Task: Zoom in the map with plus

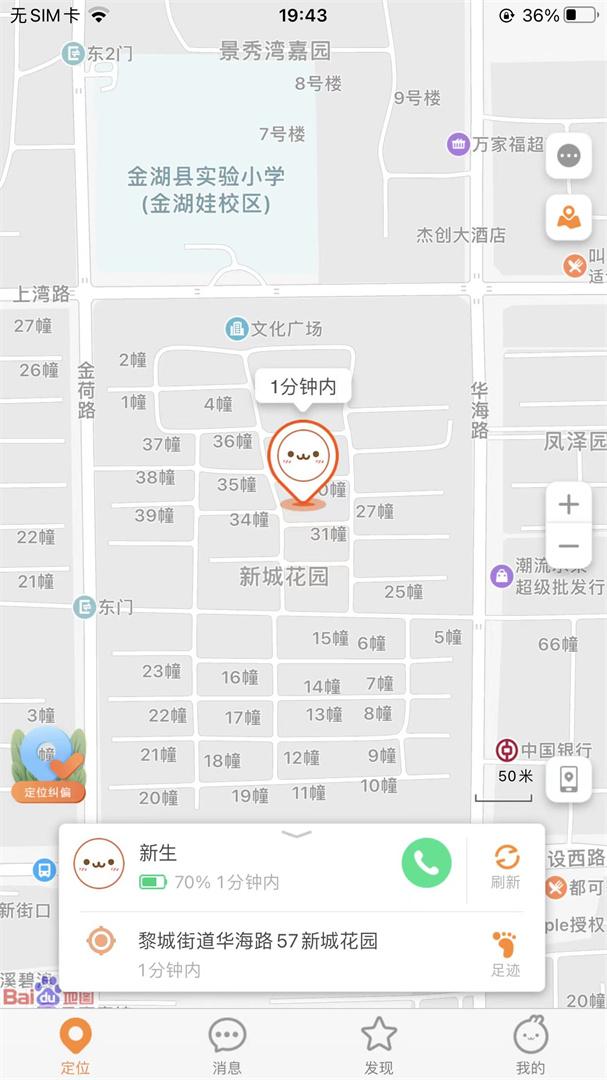Action: point(568,505)
